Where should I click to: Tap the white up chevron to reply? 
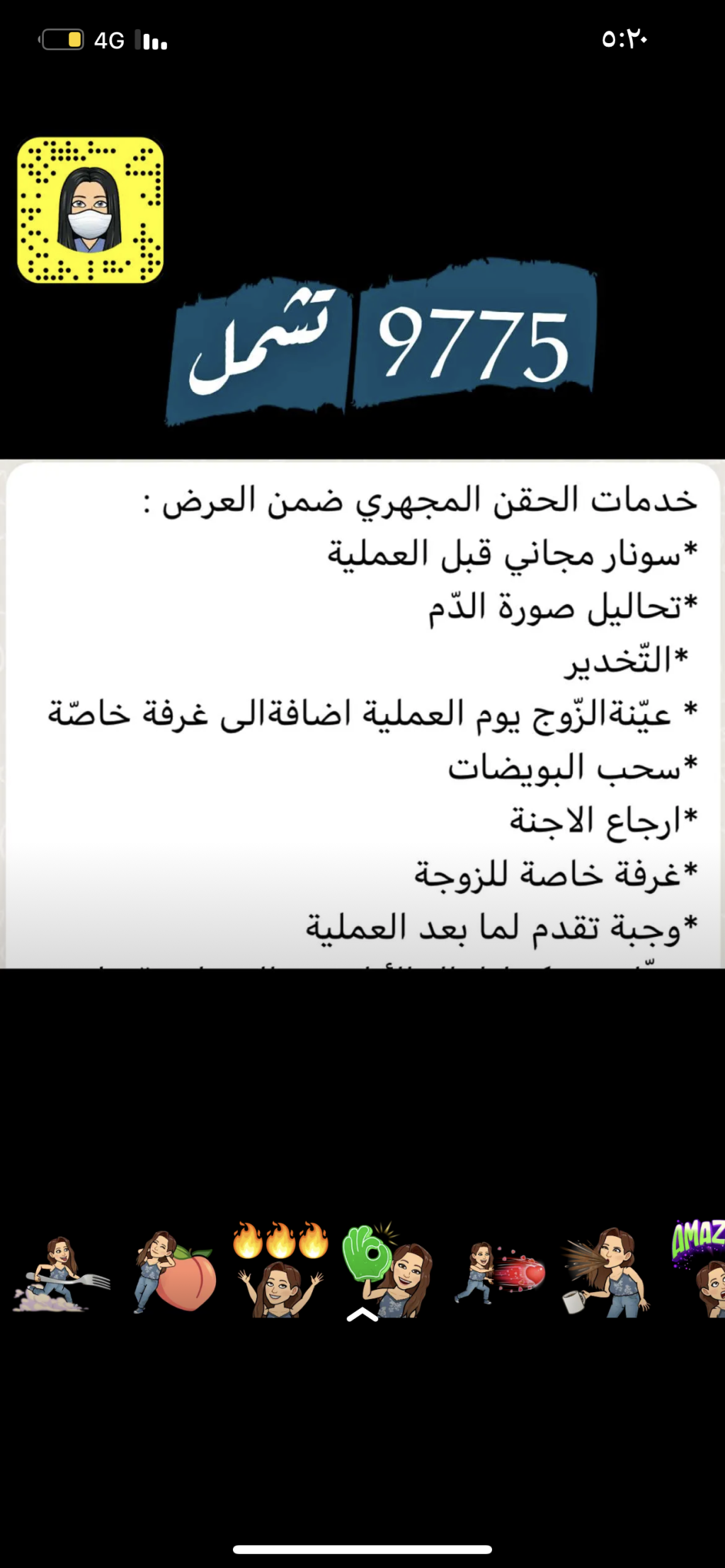(x=362, y=1315)
